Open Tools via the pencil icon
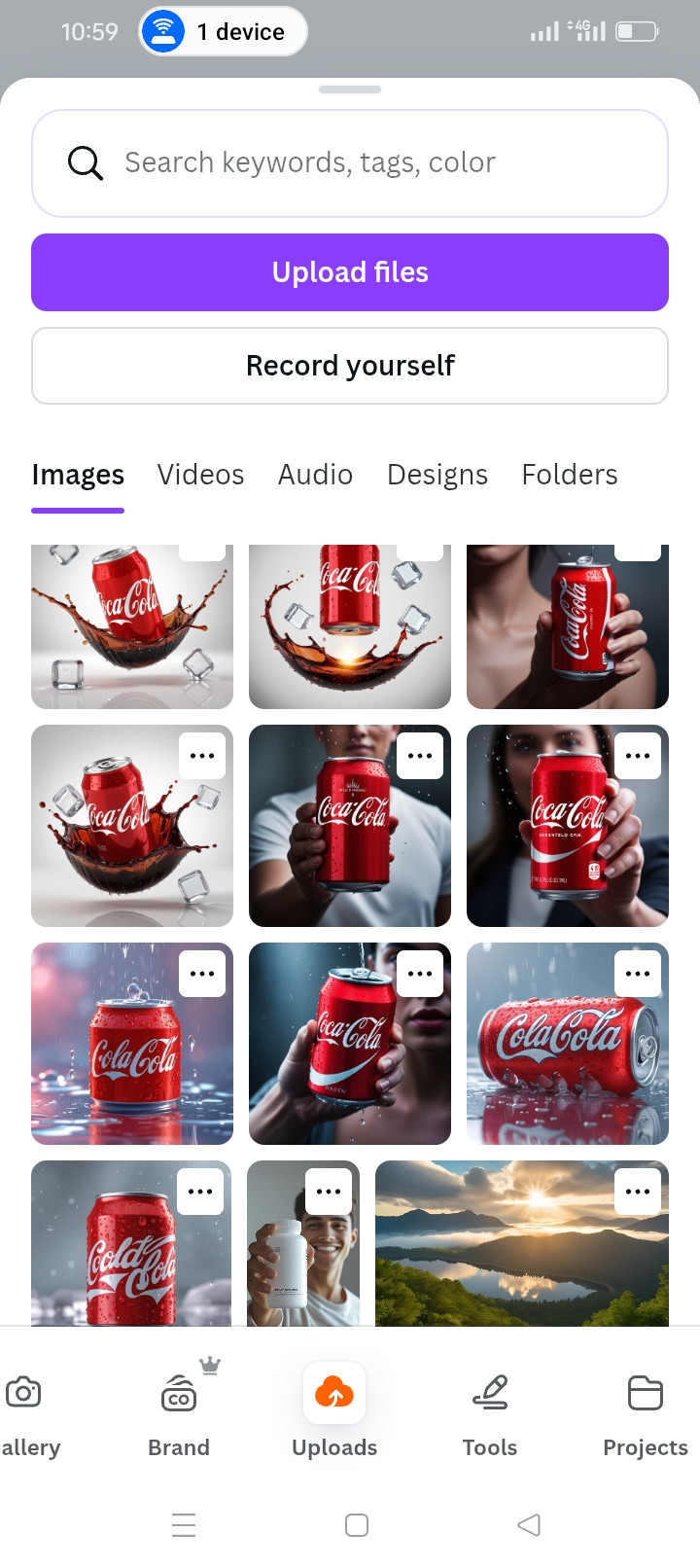This screenshot has height=1568, width=700. pos(490,1393)
